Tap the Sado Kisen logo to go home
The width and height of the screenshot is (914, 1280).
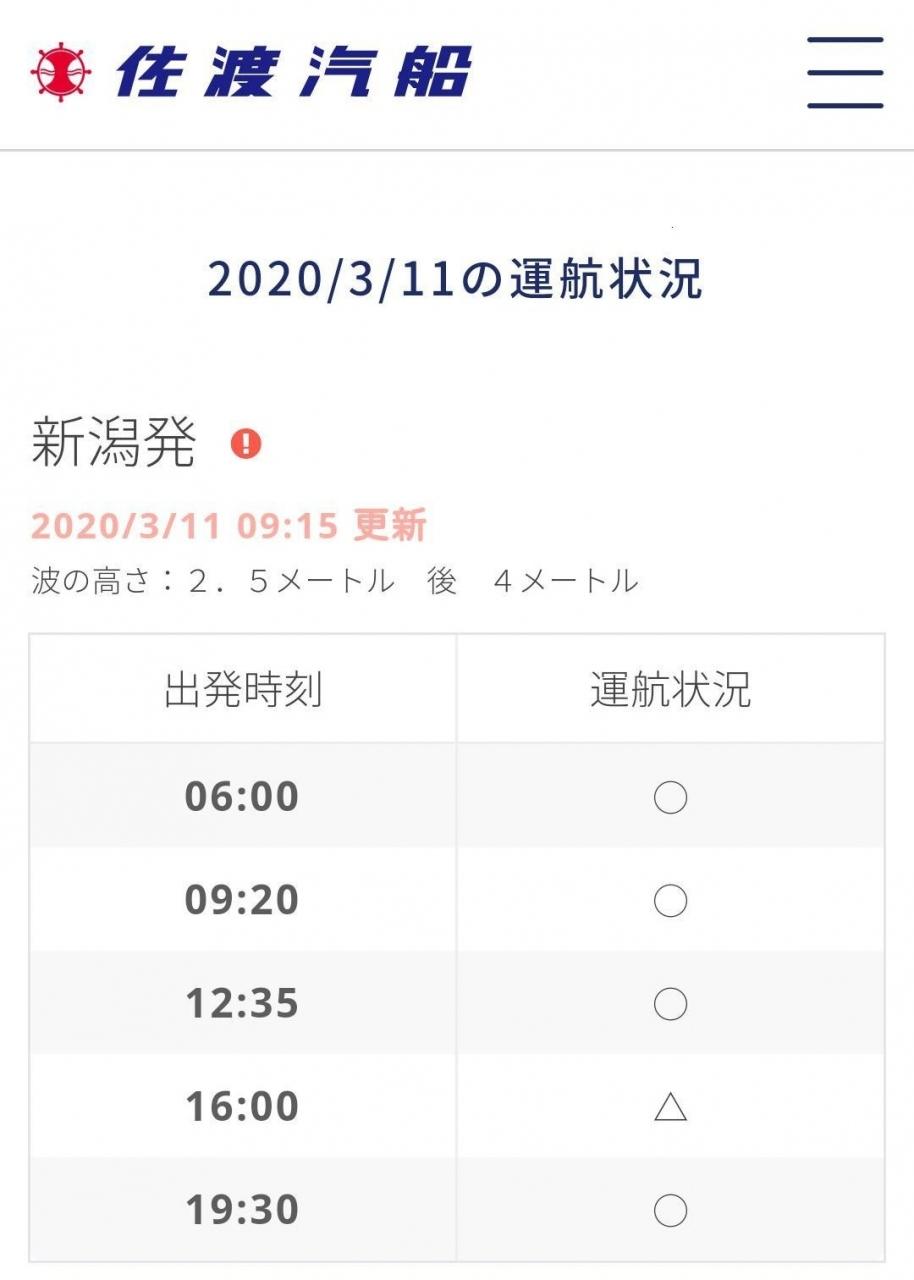[250, 72]
